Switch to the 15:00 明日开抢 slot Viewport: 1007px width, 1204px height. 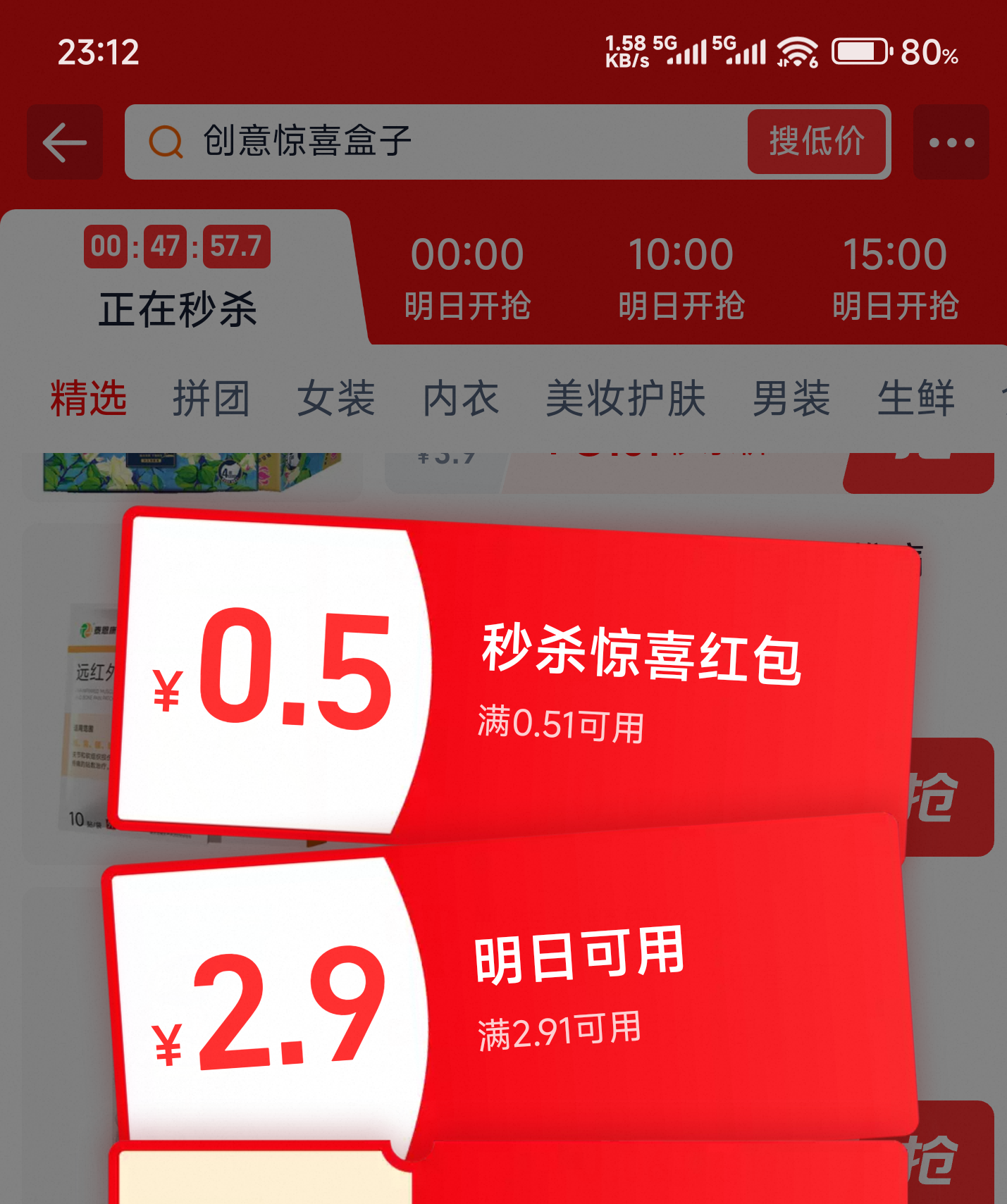point(895,278)
